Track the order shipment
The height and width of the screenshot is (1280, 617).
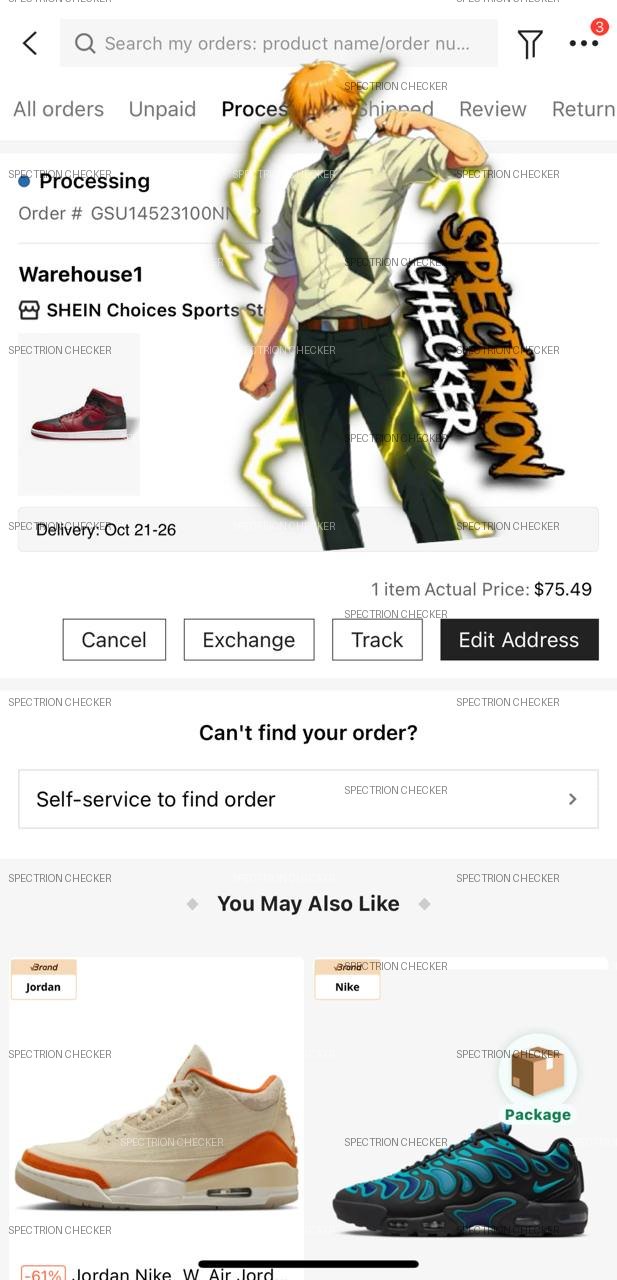click(x=377, y=640)
